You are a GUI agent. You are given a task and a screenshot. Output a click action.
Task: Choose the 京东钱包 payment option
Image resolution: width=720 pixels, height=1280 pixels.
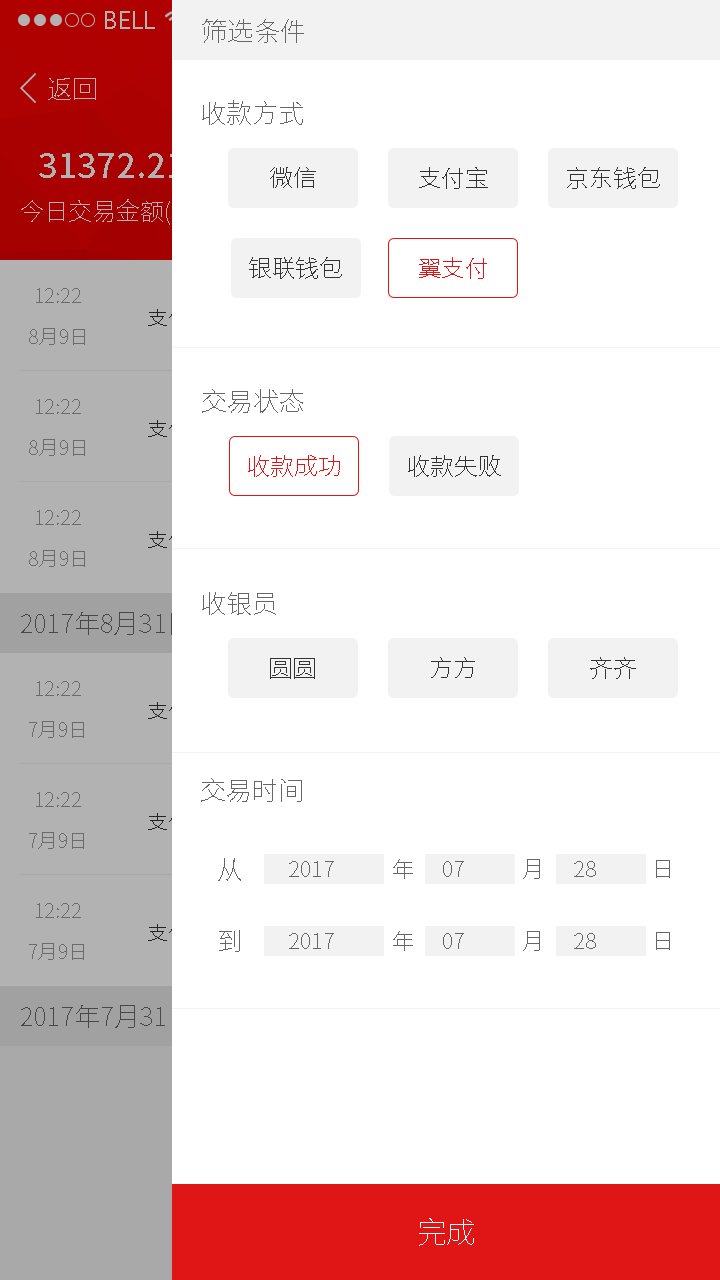pos(612,178)
